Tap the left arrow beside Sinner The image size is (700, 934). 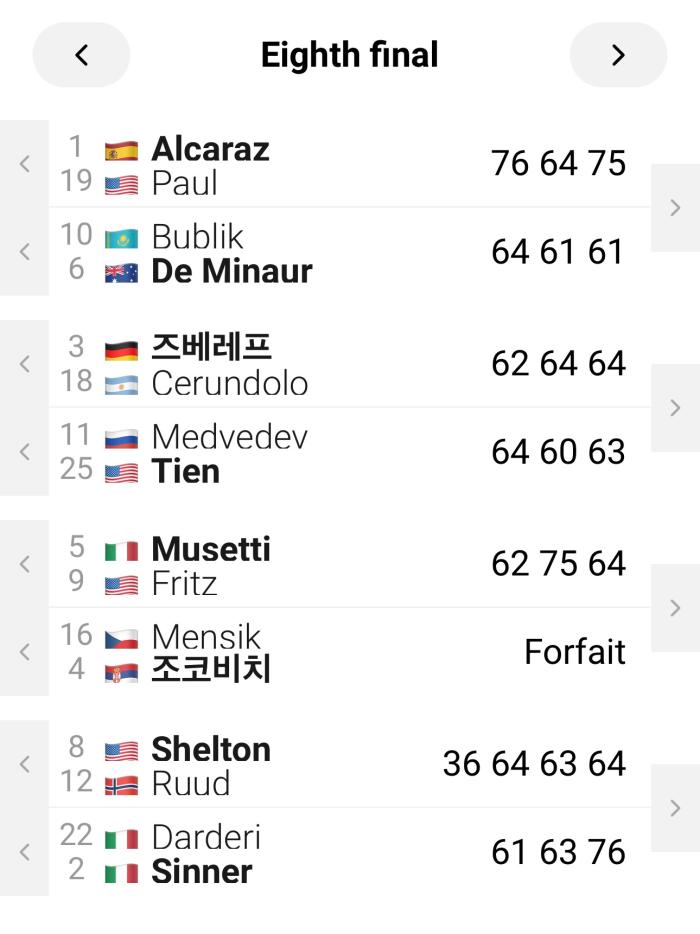pyautogui.click(x=24, y=852)
